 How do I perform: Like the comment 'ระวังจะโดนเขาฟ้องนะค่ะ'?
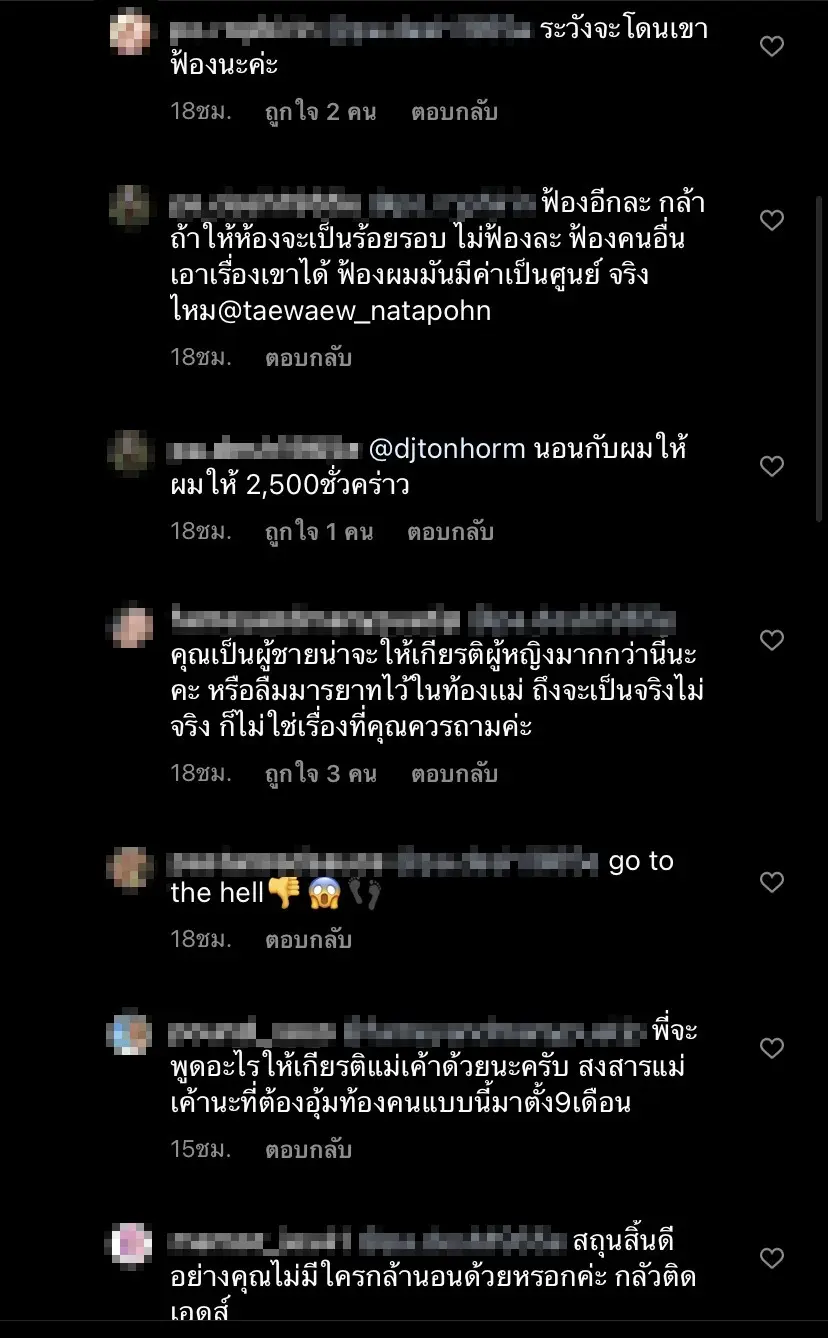(772, 46)
